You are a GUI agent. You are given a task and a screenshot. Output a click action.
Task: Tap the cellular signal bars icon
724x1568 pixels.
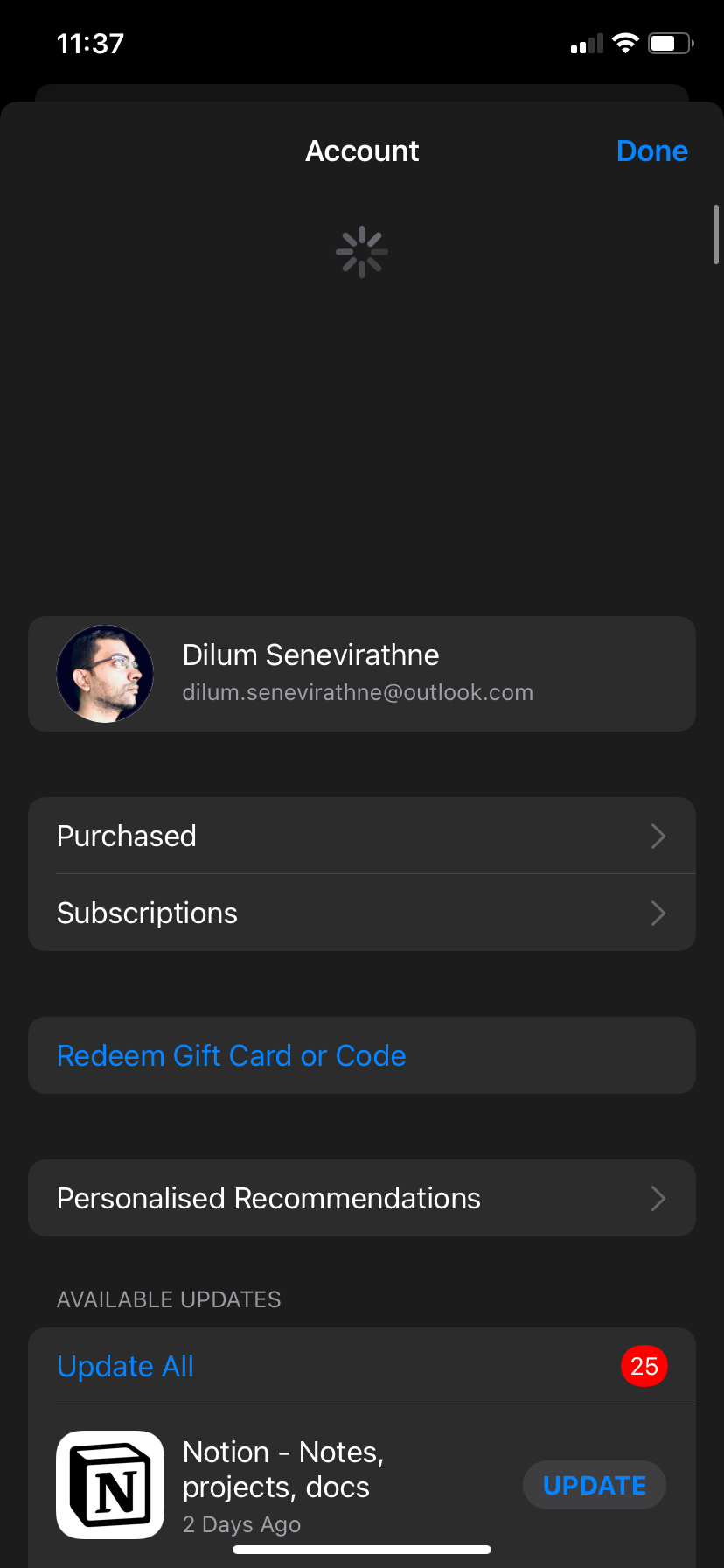585,43
